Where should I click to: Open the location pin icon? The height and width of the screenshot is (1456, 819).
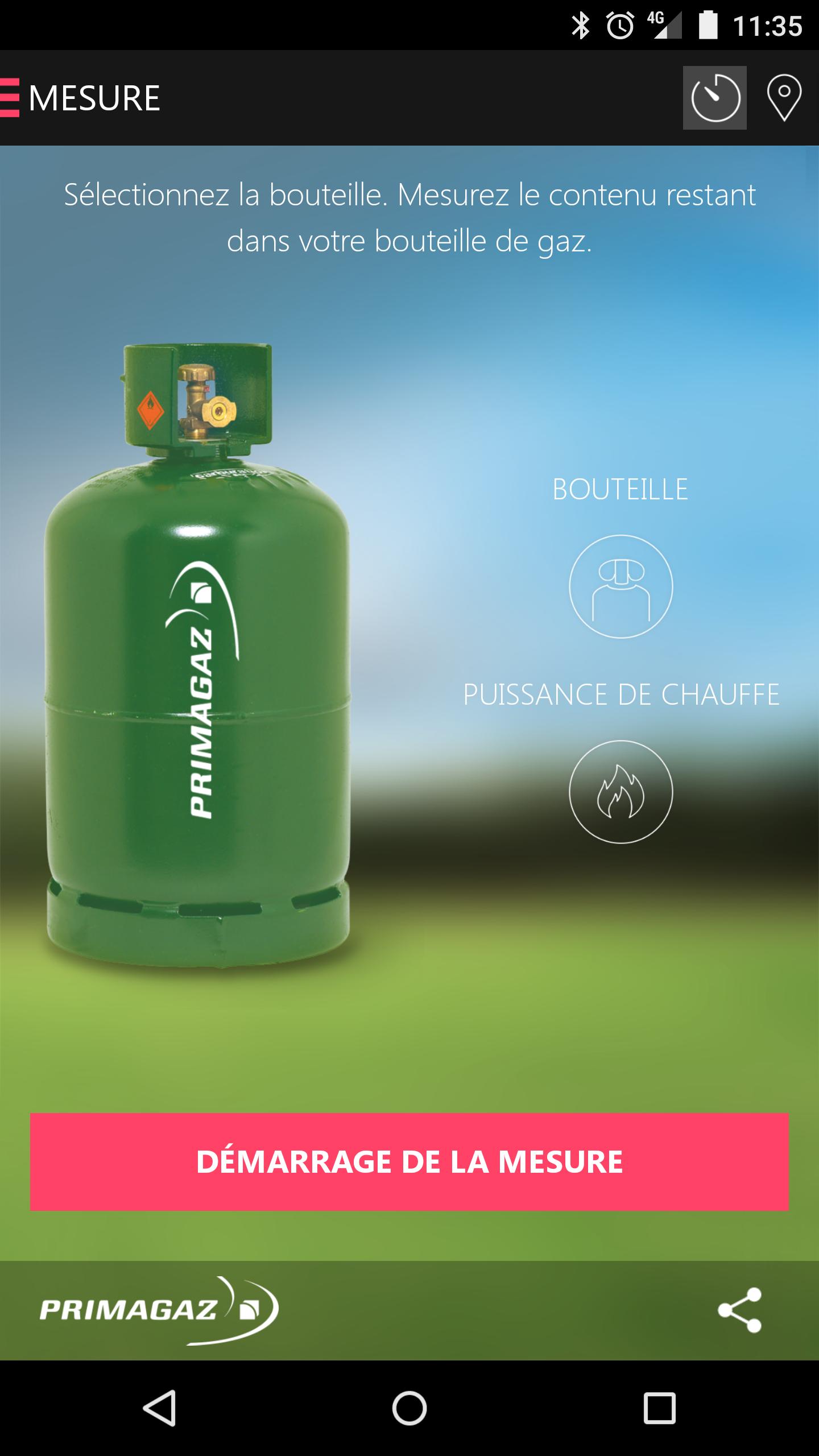click(x=784, y=98)
